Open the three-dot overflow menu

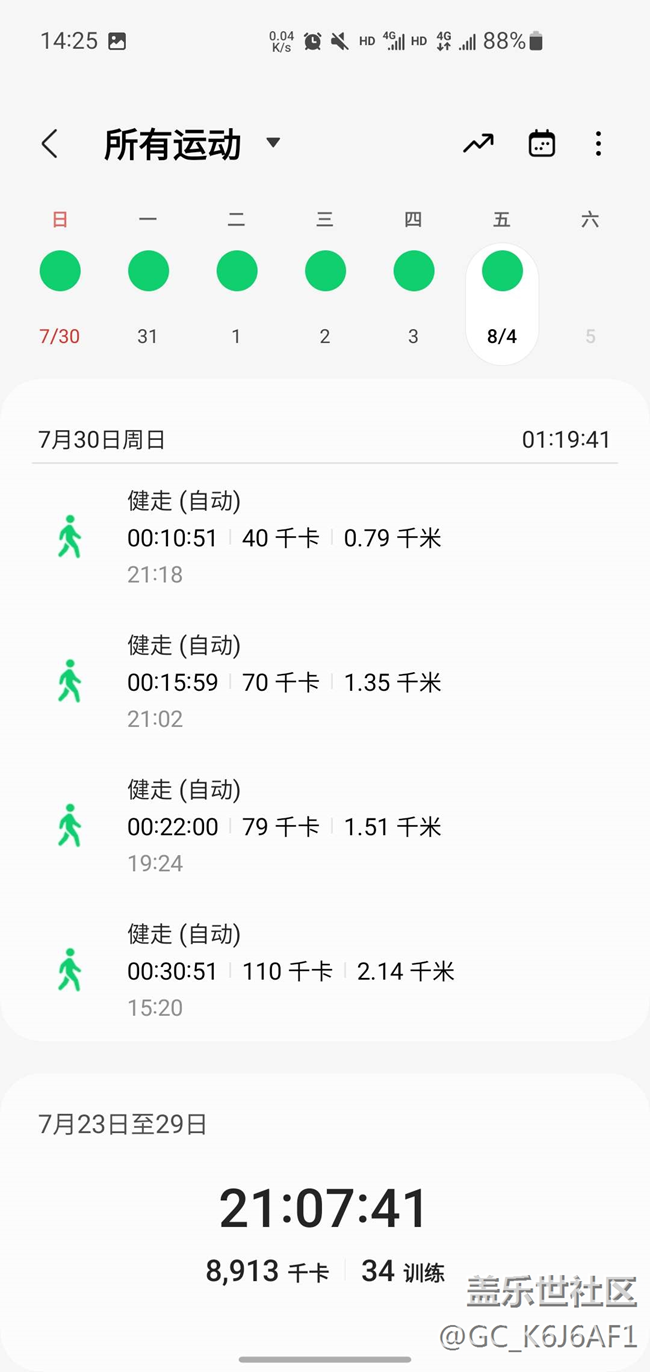click(598, 144)
